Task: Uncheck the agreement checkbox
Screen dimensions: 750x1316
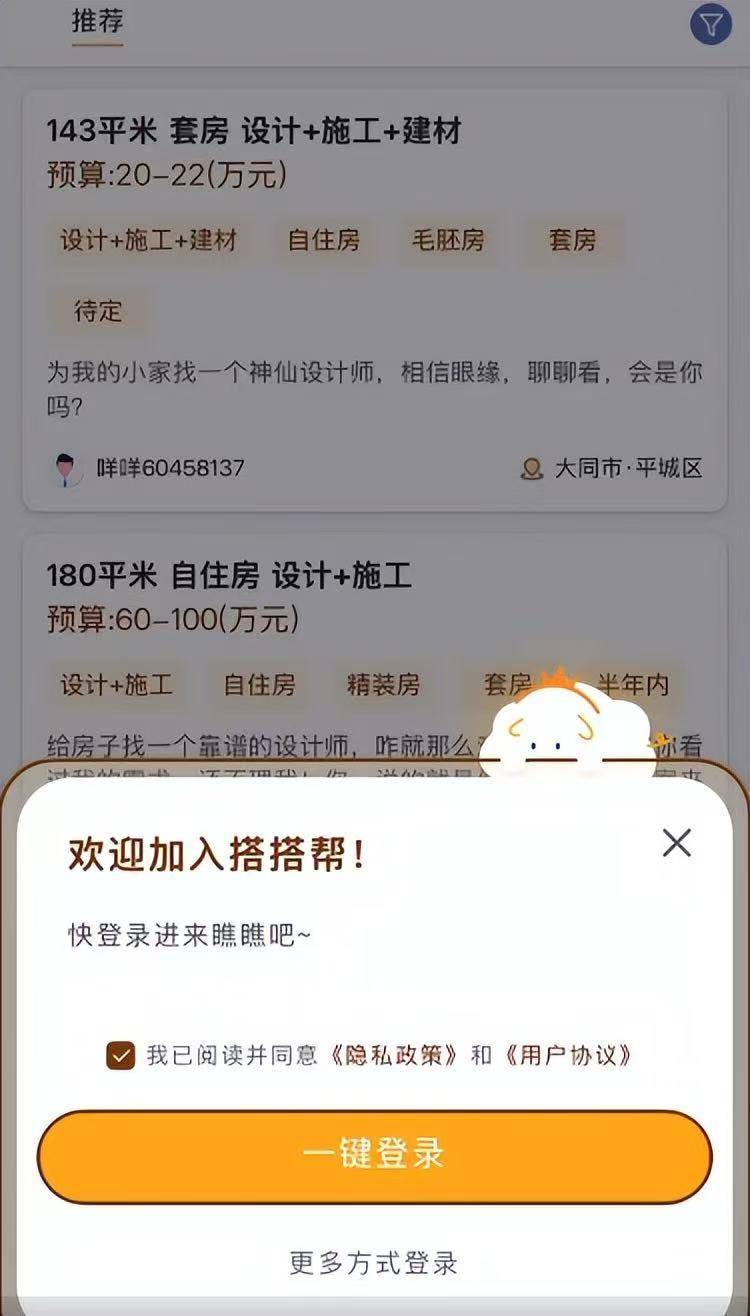Action: click(x=121, y=1055)
